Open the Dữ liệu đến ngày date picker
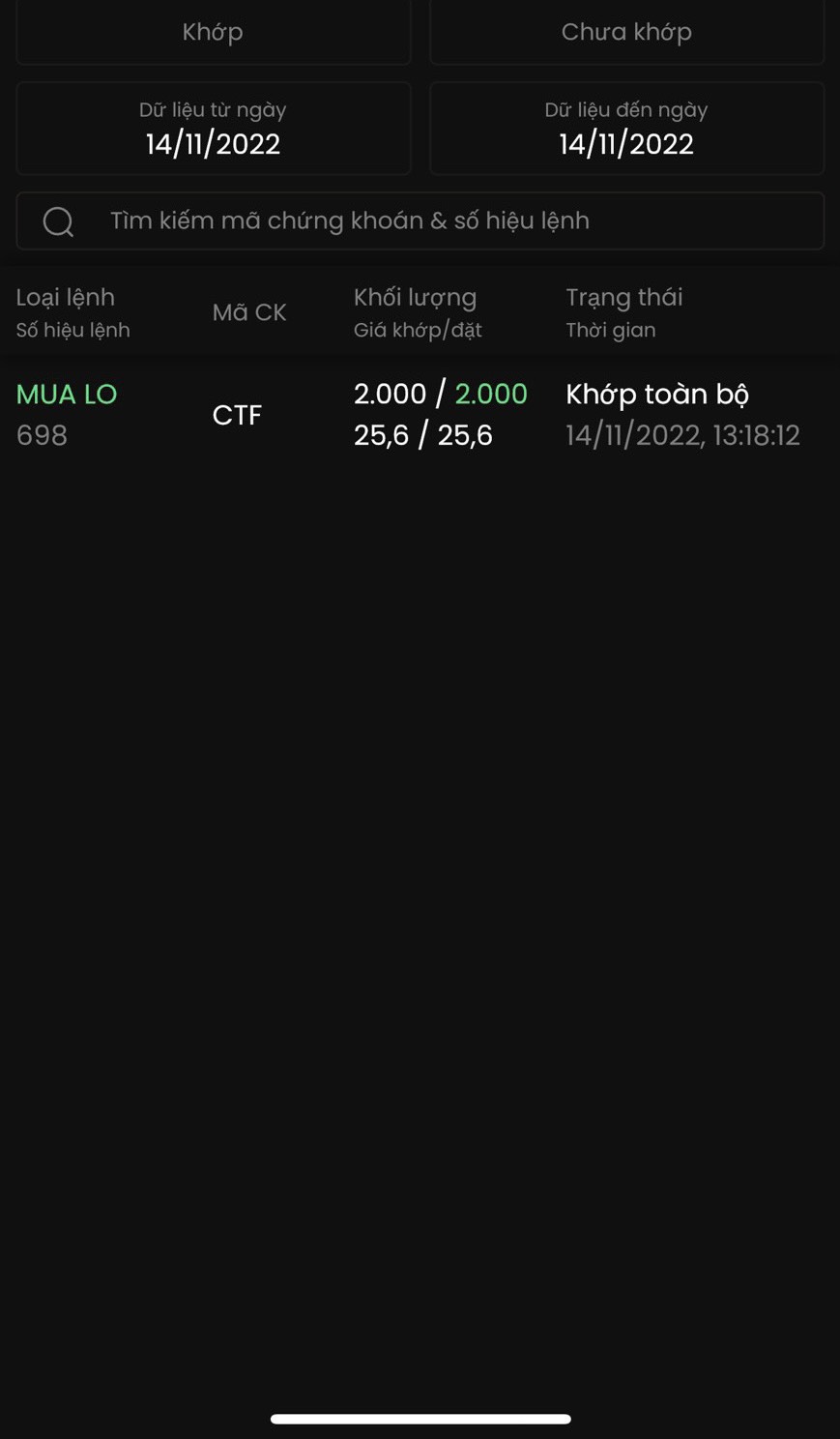The height and width of the screenshot is (1439, 840). click(626, 129)
